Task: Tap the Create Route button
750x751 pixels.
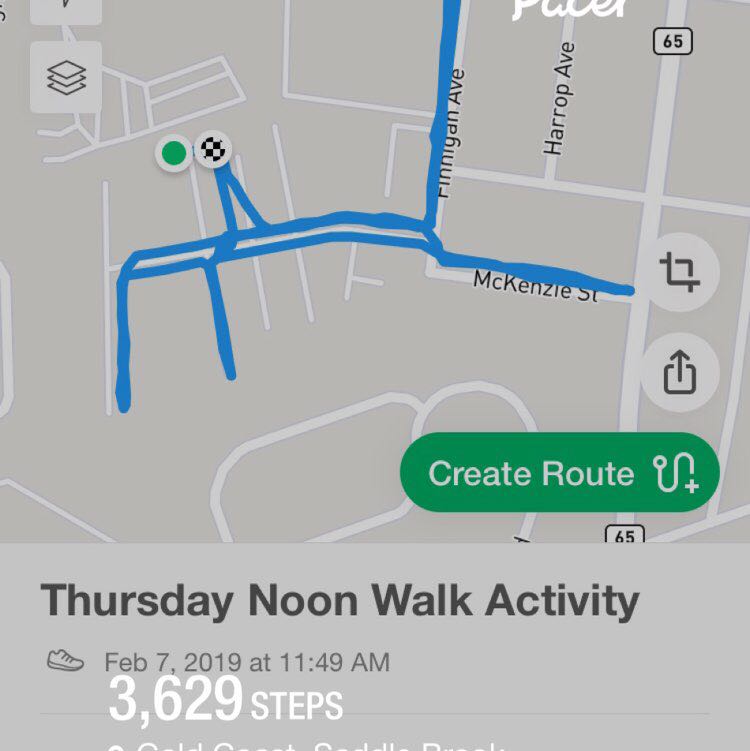Action: click(x=559, y=473)
